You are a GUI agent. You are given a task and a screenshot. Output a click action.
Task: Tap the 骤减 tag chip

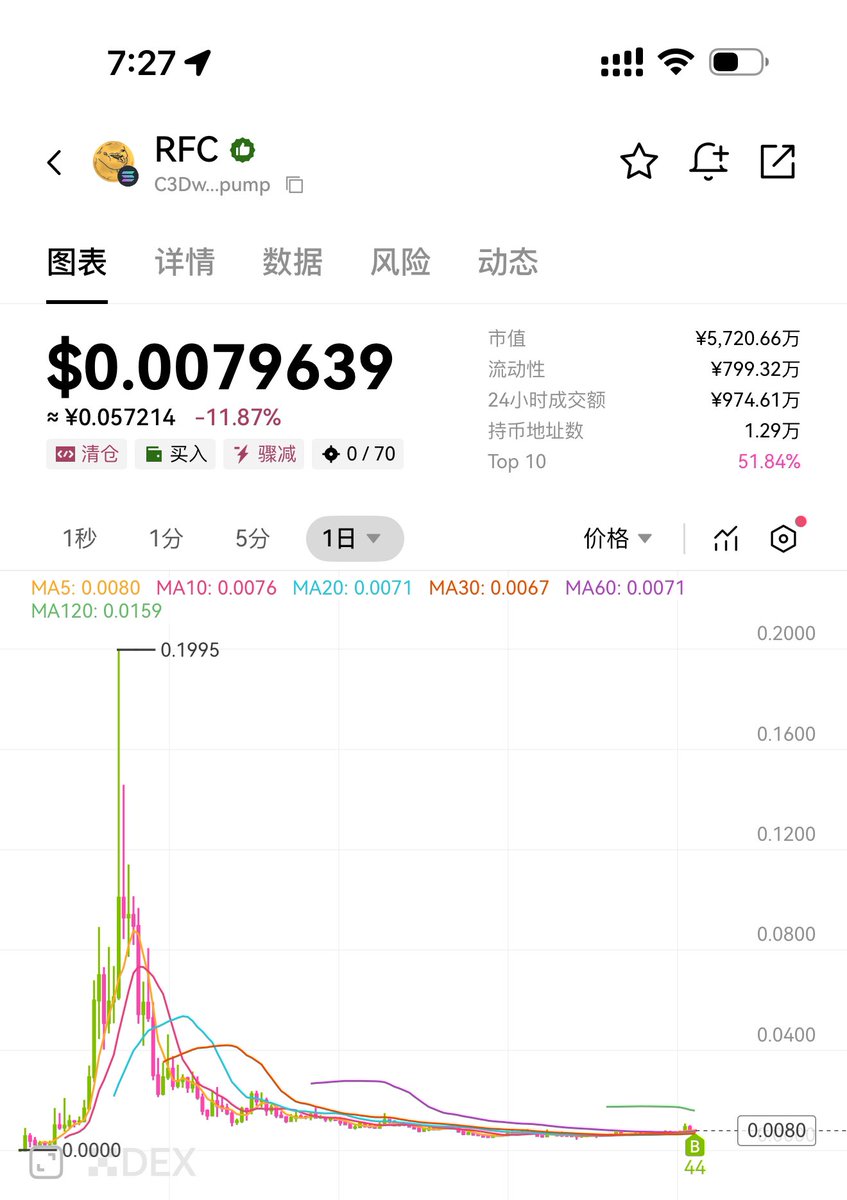tap(265, 454)
